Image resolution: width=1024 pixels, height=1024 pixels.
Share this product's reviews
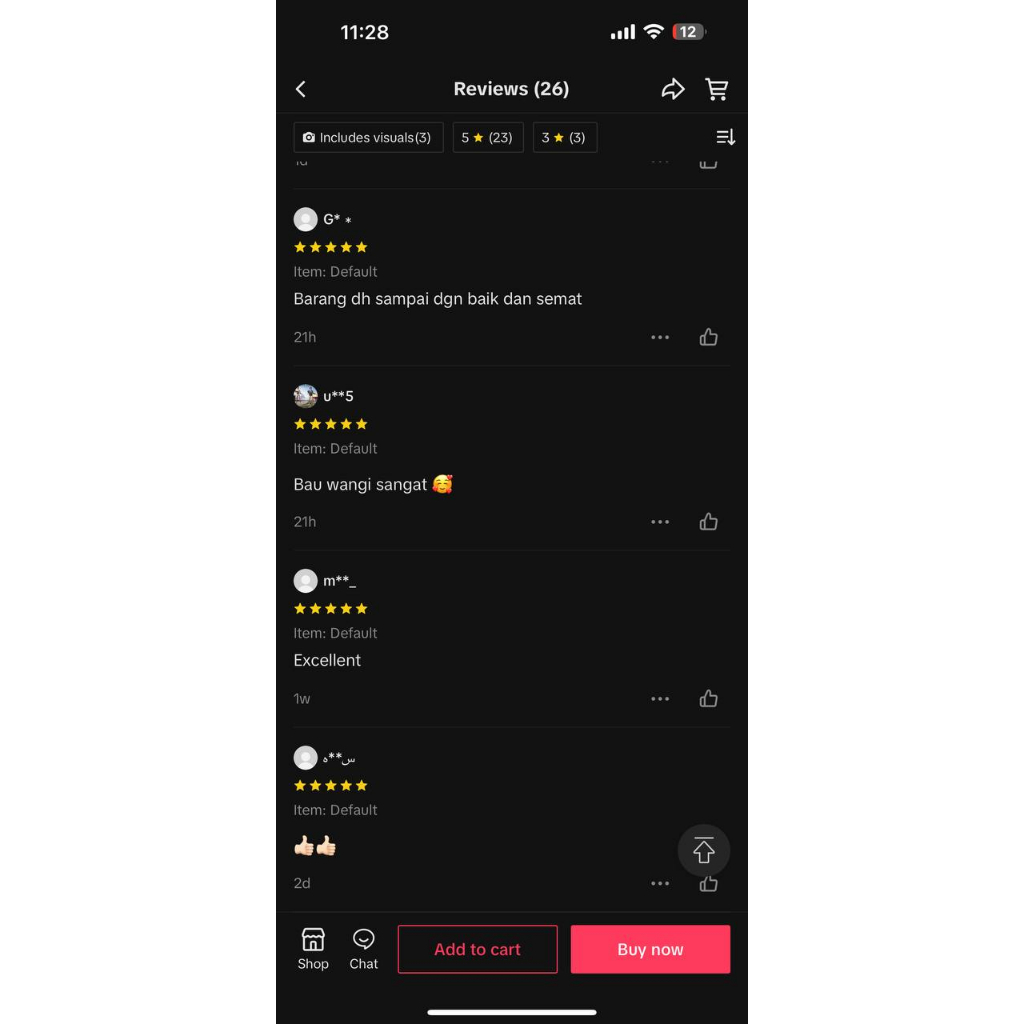pyautogui.click(x=673, y=89)
